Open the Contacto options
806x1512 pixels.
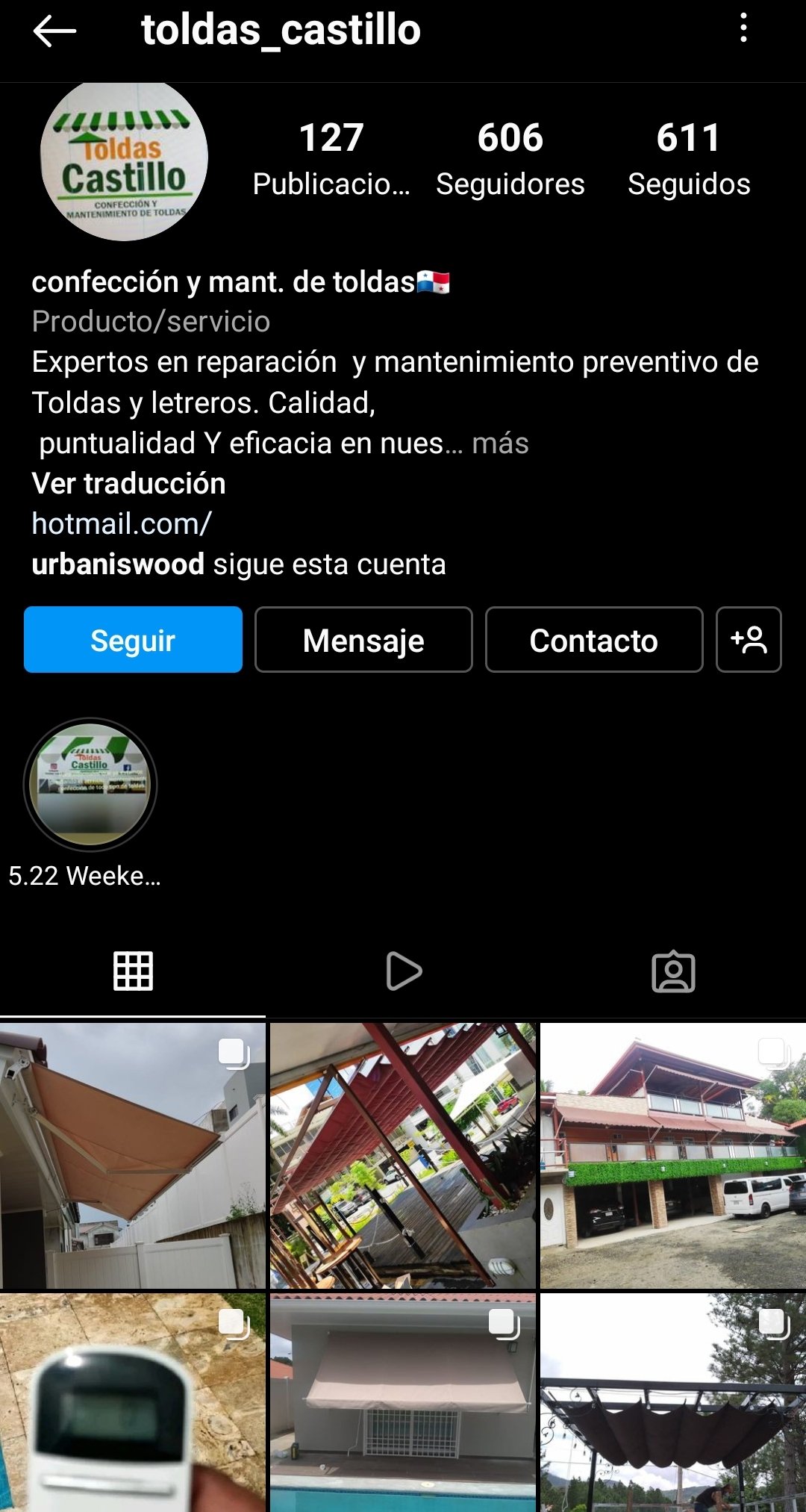point(594,640)
